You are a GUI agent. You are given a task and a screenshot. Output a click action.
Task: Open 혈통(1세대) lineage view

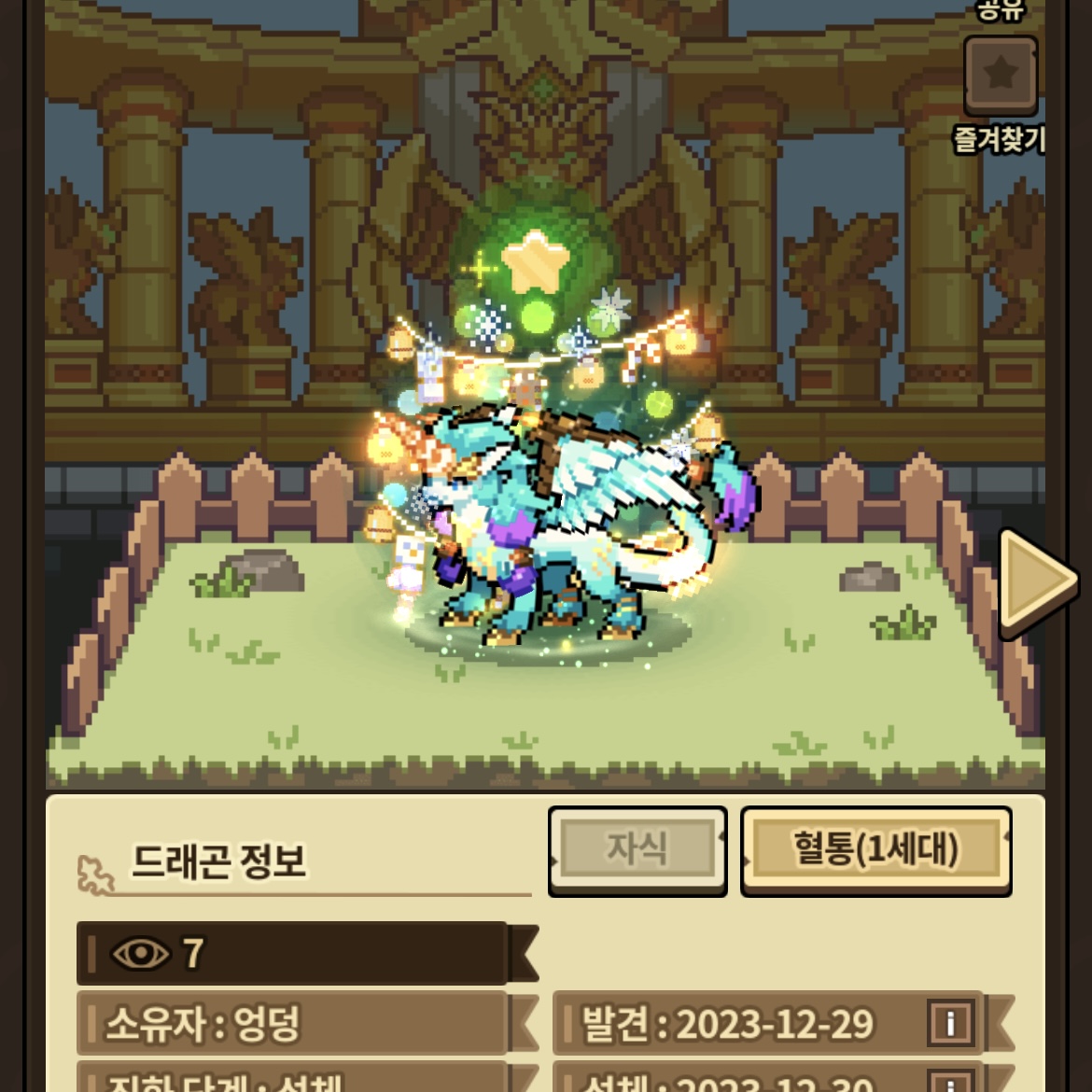(x=875, y=850)
